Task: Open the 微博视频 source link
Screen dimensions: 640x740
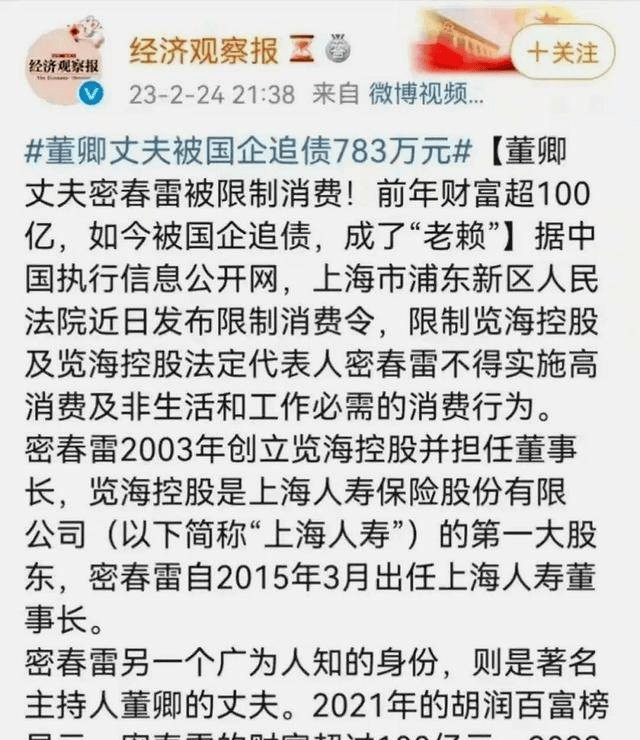Action: coord(426,95)
